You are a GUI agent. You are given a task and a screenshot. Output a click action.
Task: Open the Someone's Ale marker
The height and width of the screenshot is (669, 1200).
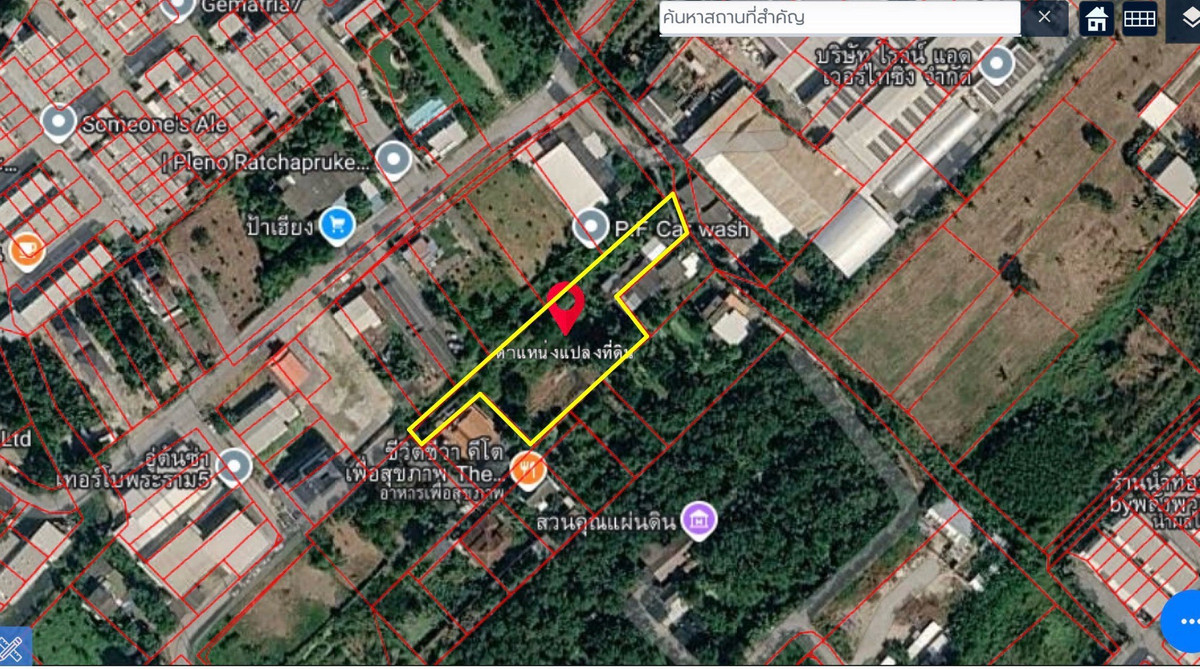tap(59, 124)
